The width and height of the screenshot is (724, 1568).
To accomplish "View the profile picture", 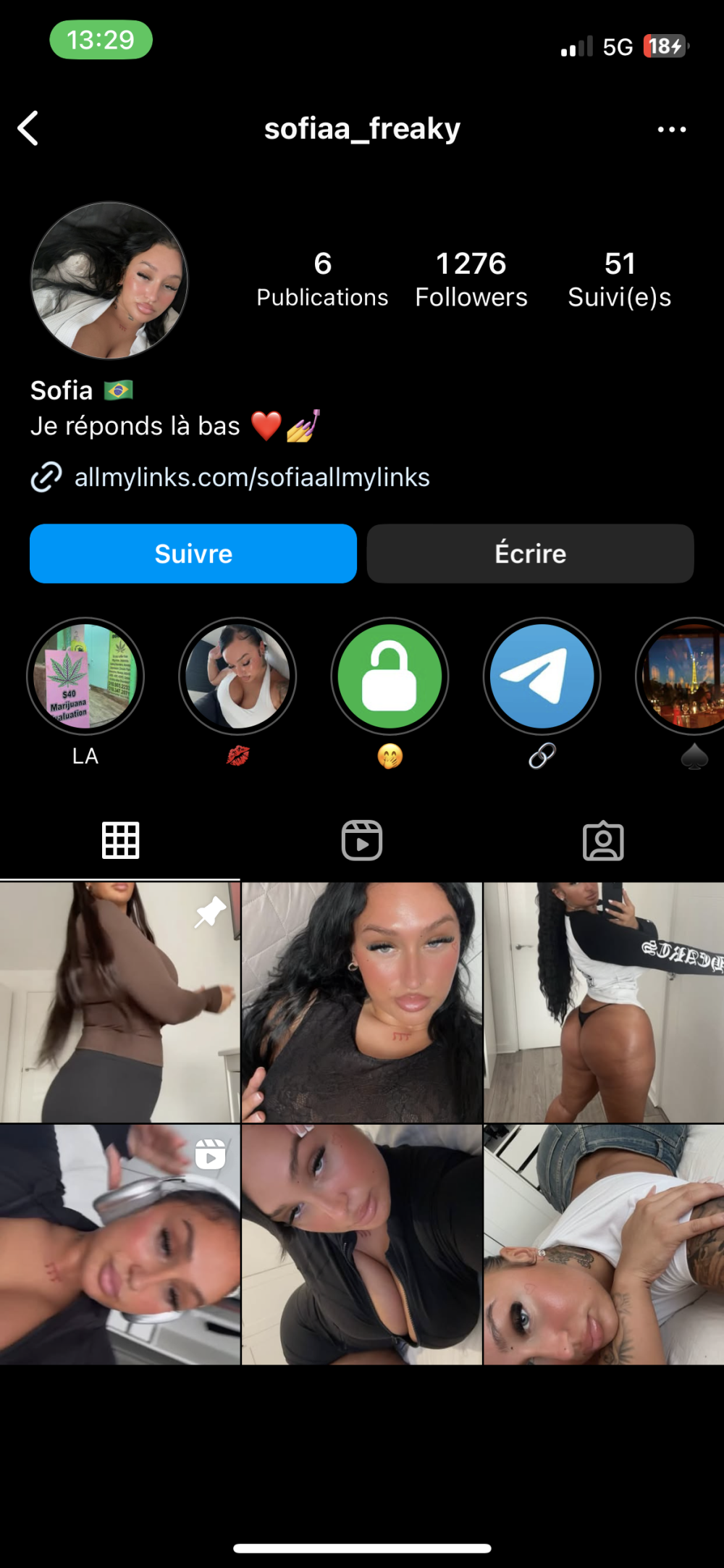I will 109,281.
